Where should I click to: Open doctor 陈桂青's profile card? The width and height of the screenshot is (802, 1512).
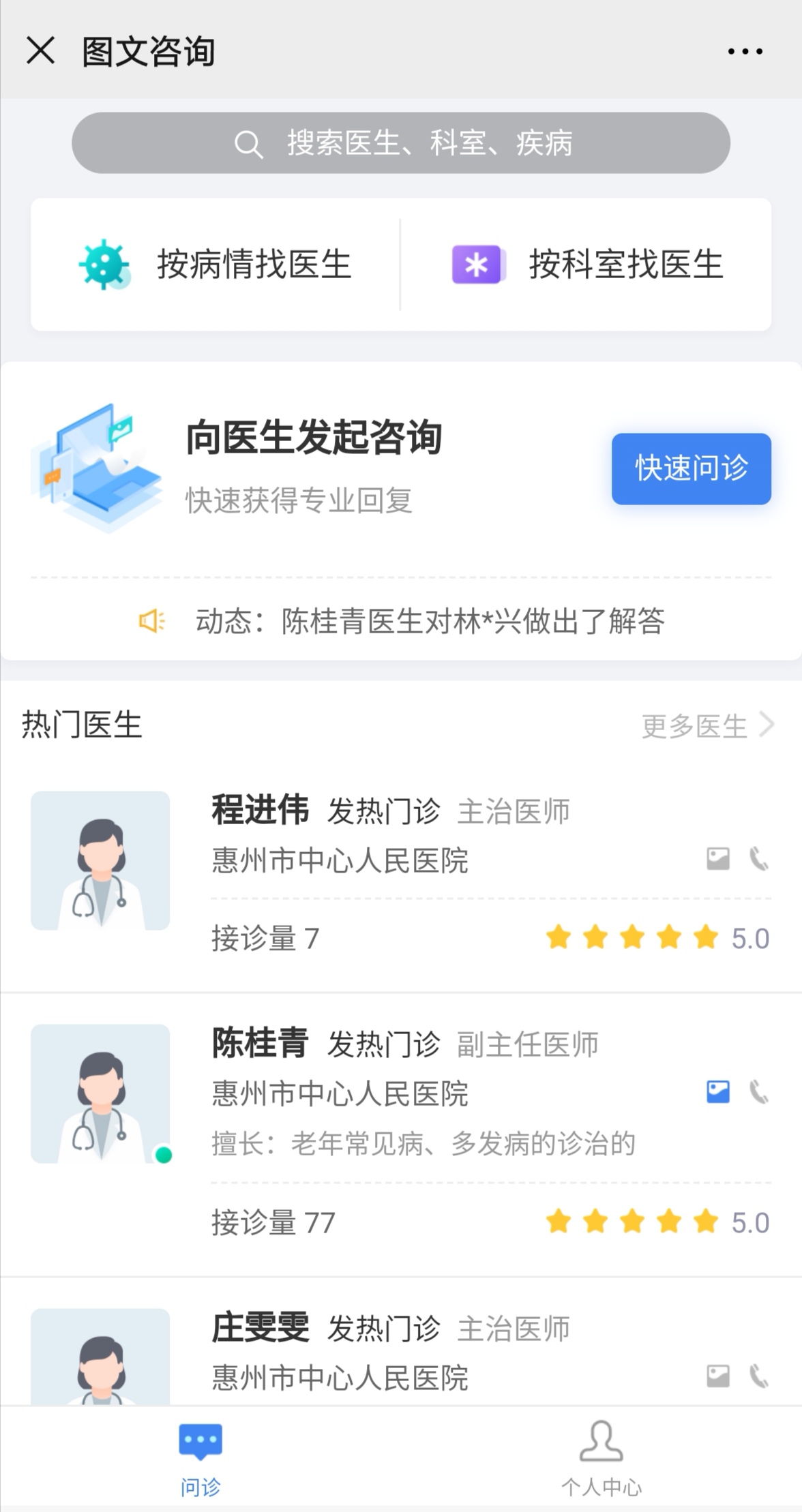click(x=401, y=1132)
